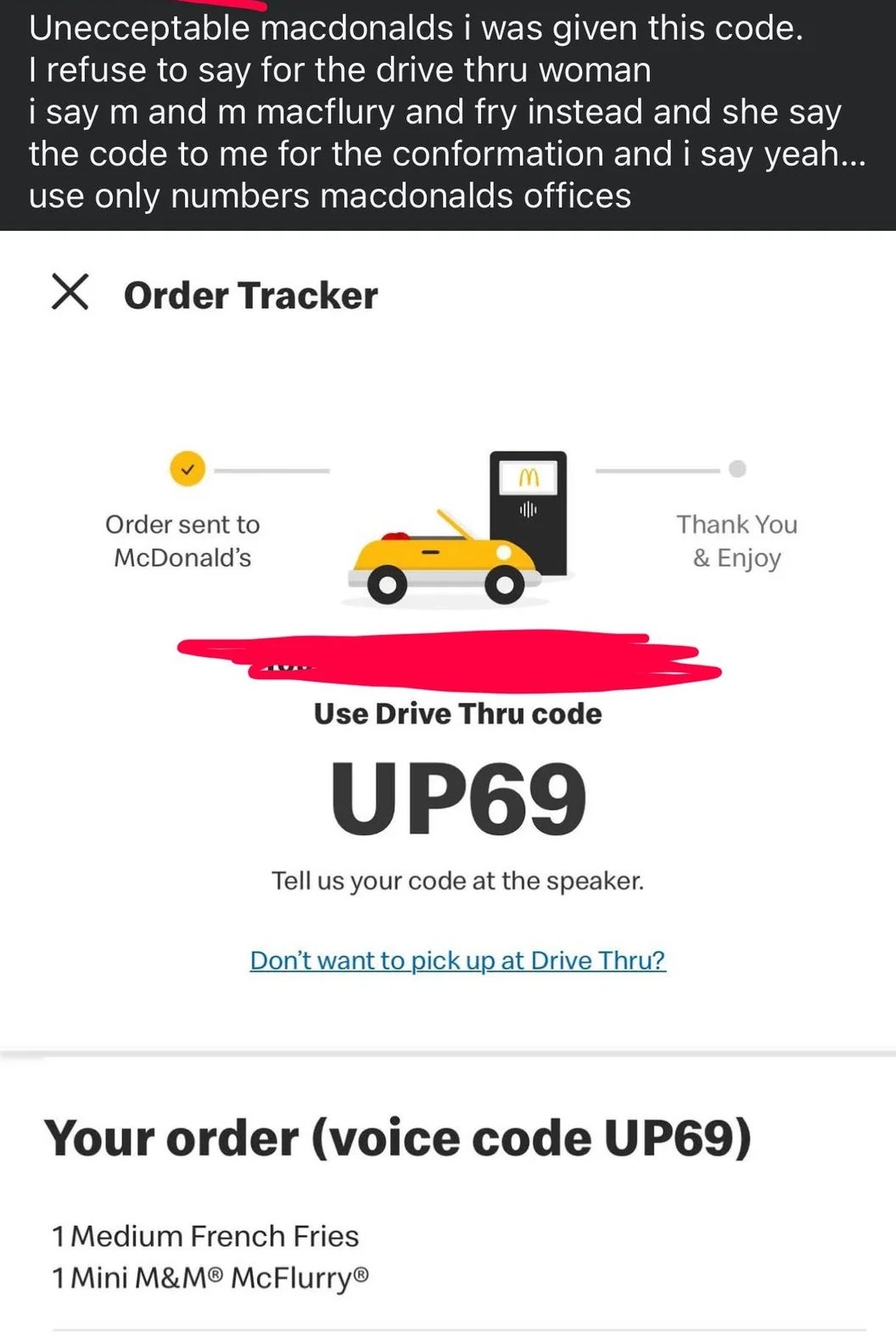The height and width of the screenshot is (1342, 896).
Task: Click the red bag inside the car
Action: [396, 536]
